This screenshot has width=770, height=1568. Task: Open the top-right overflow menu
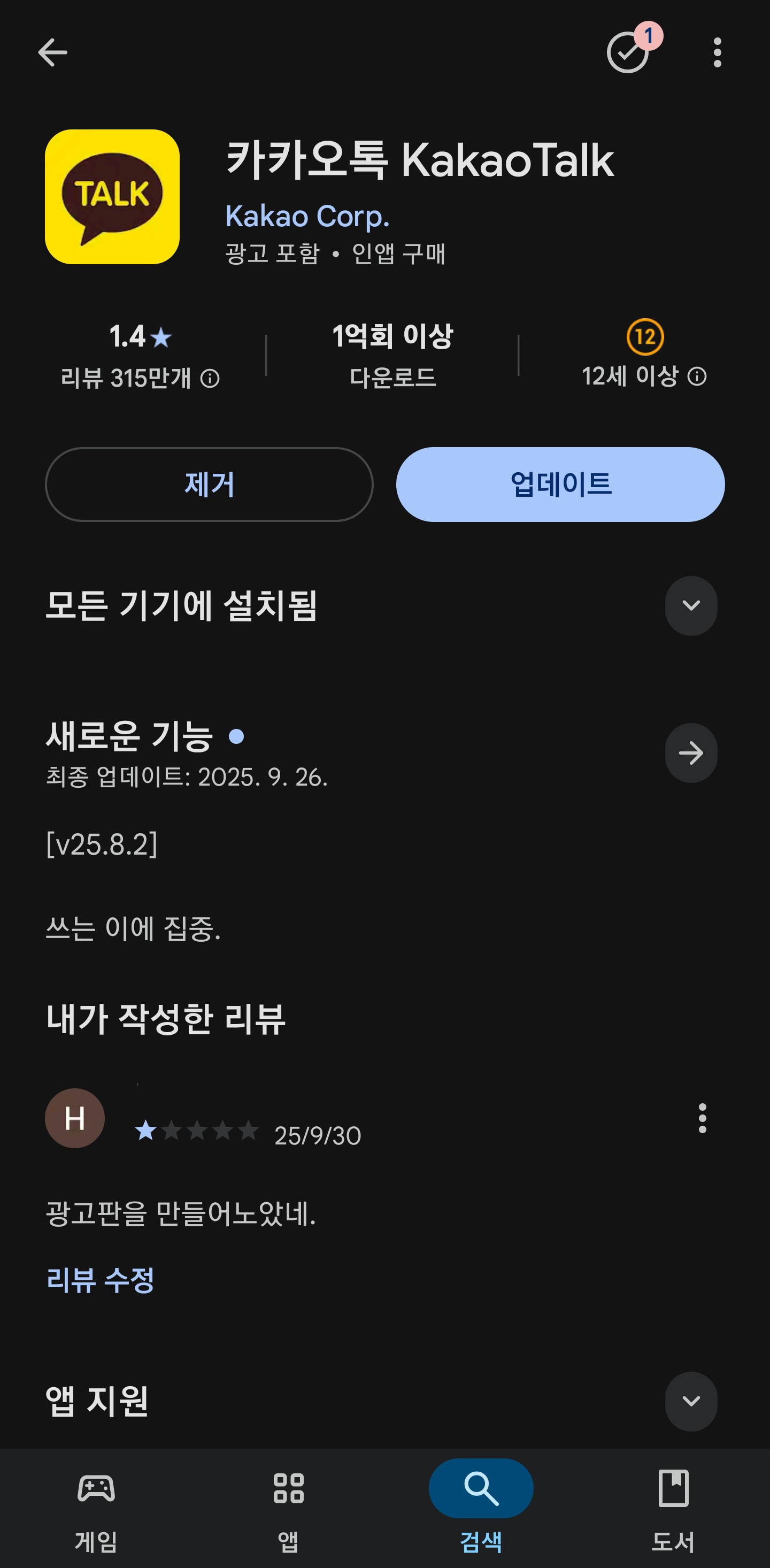[717, 53]
